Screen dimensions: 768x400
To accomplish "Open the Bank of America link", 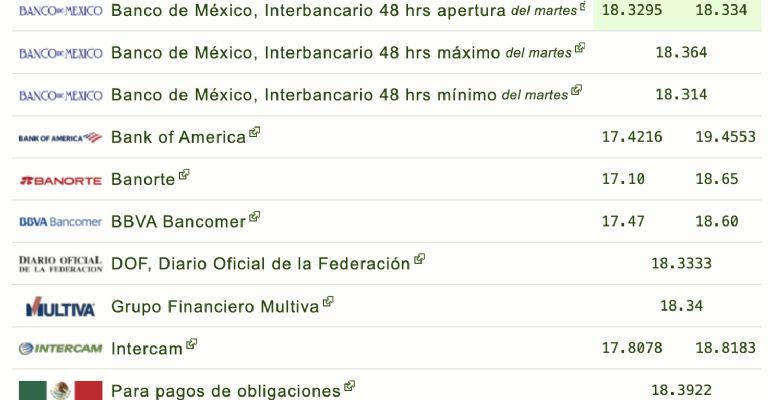I will pos(178,137).
